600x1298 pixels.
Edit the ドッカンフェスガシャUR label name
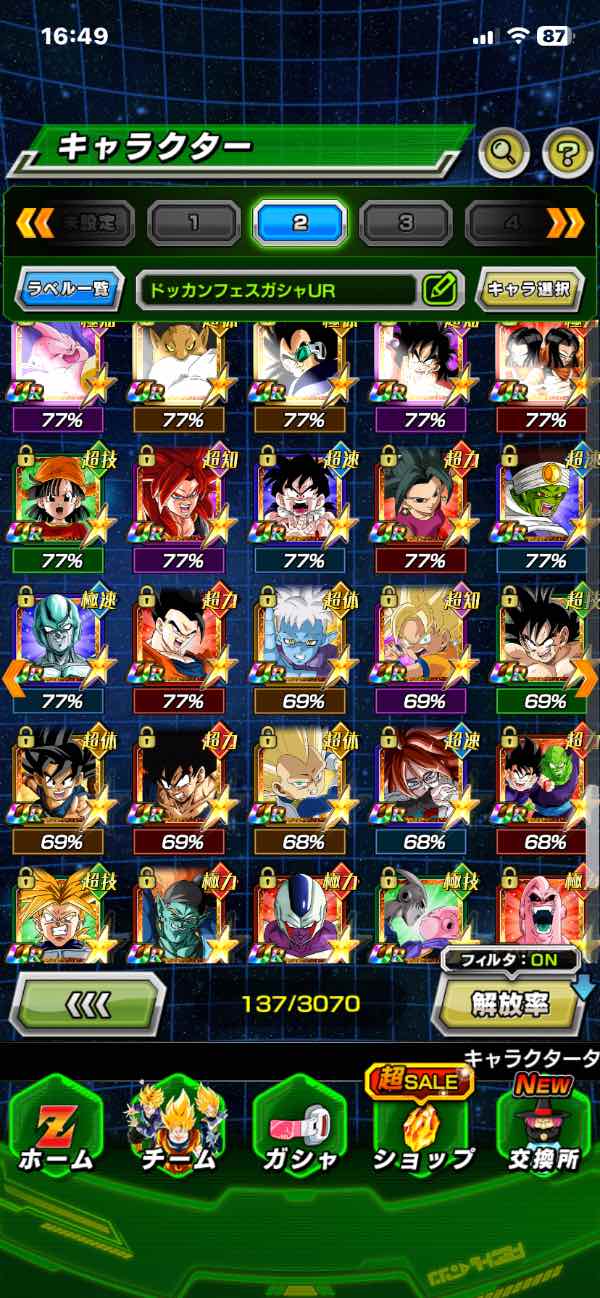click(439, 291)
